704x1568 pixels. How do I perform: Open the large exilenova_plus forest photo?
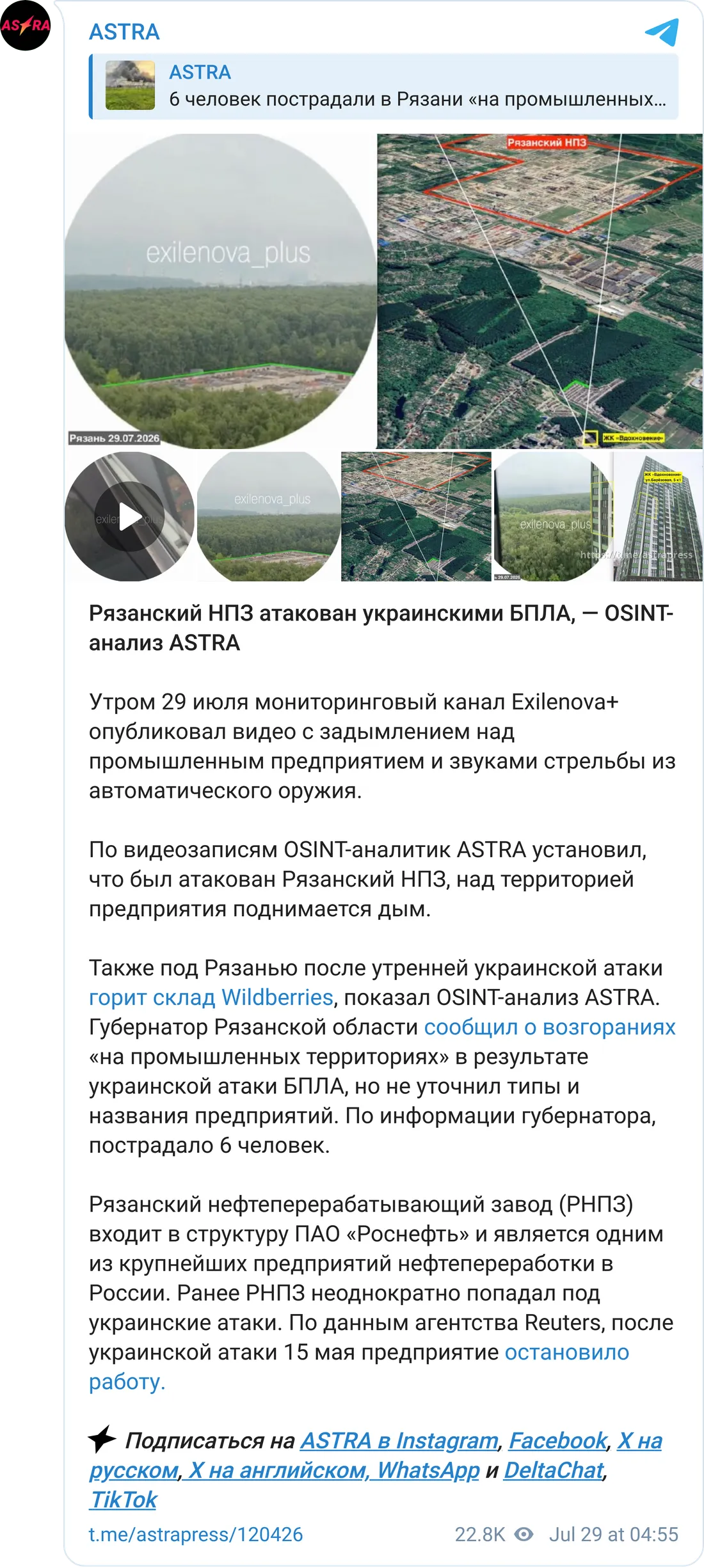coord(220,291)
